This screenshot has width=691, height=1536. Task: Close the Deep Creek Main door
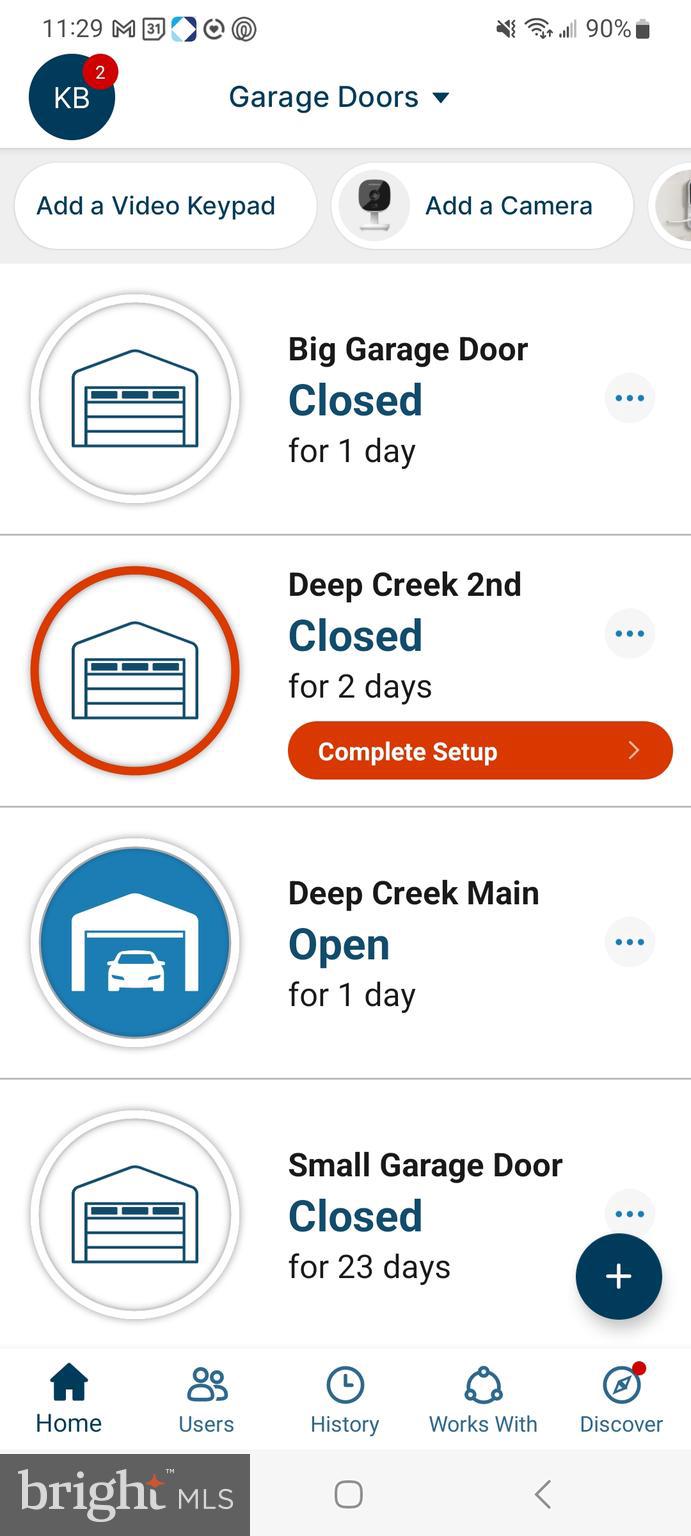(135, 942)
